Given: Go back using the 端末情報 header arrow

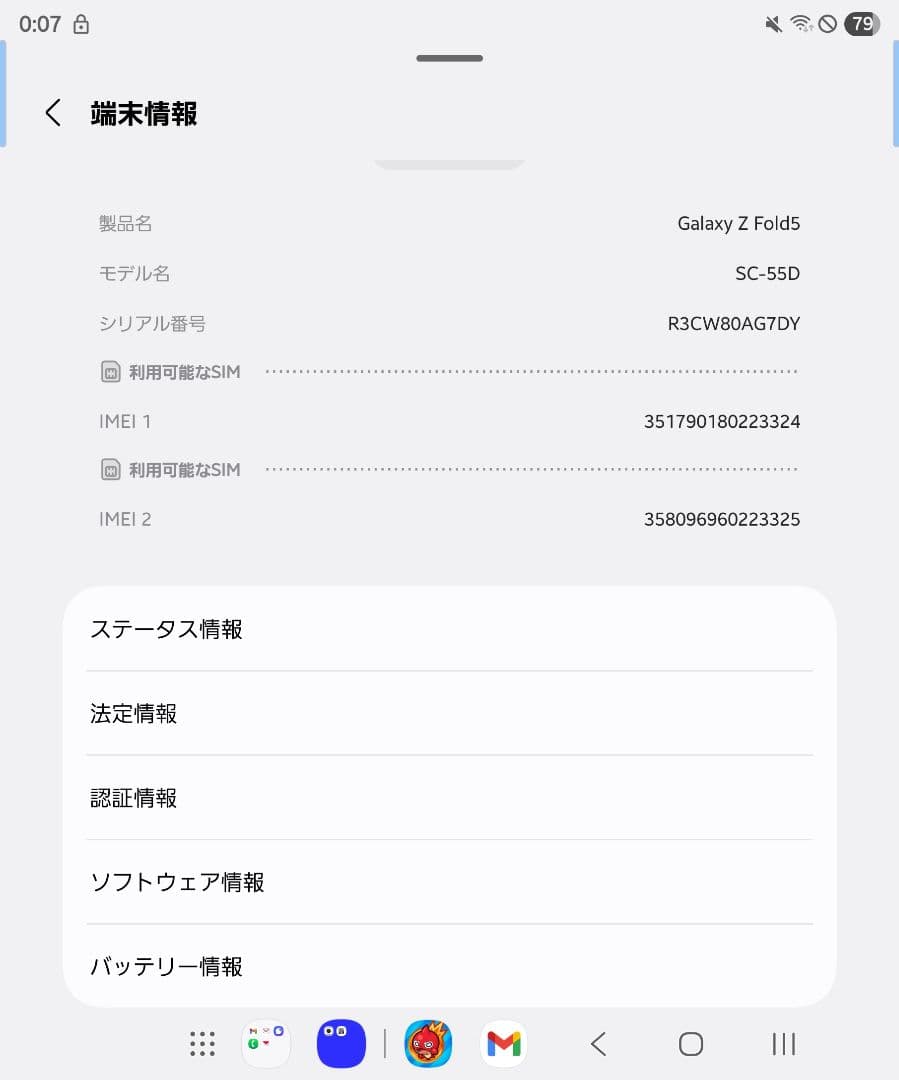Looking at the screenshot, I should (x=52, y=113).
